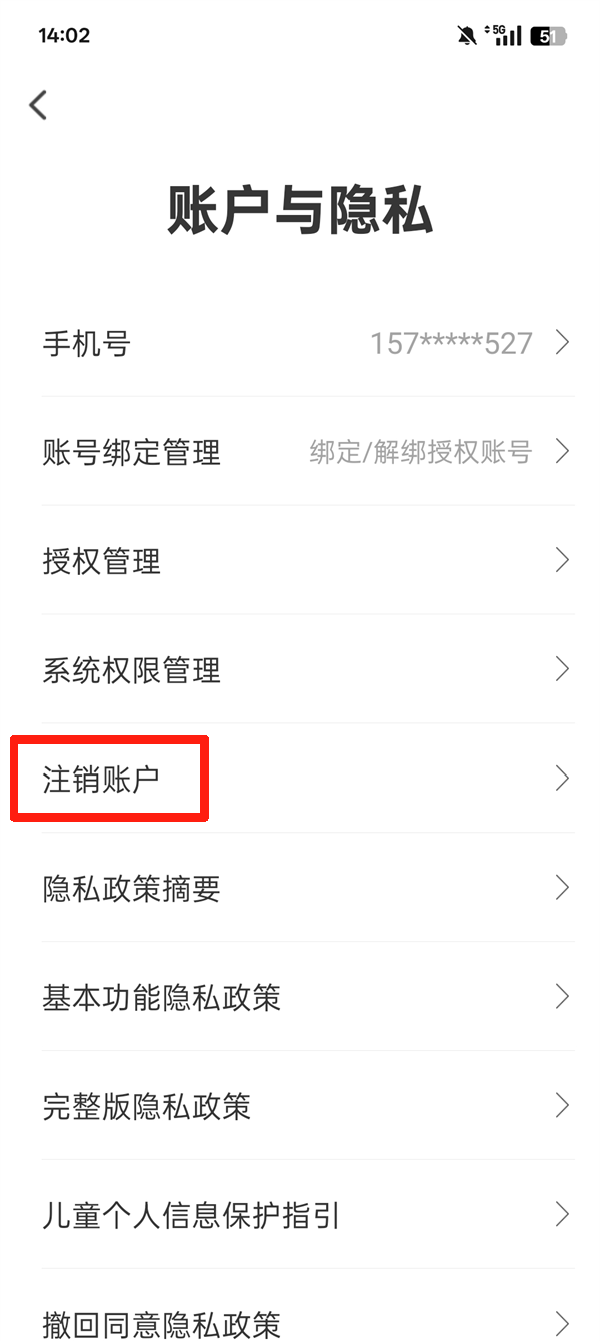This screenshot has height=1341, width=600.
Task: Open 完整版隐私政策
Action: 300,1106
